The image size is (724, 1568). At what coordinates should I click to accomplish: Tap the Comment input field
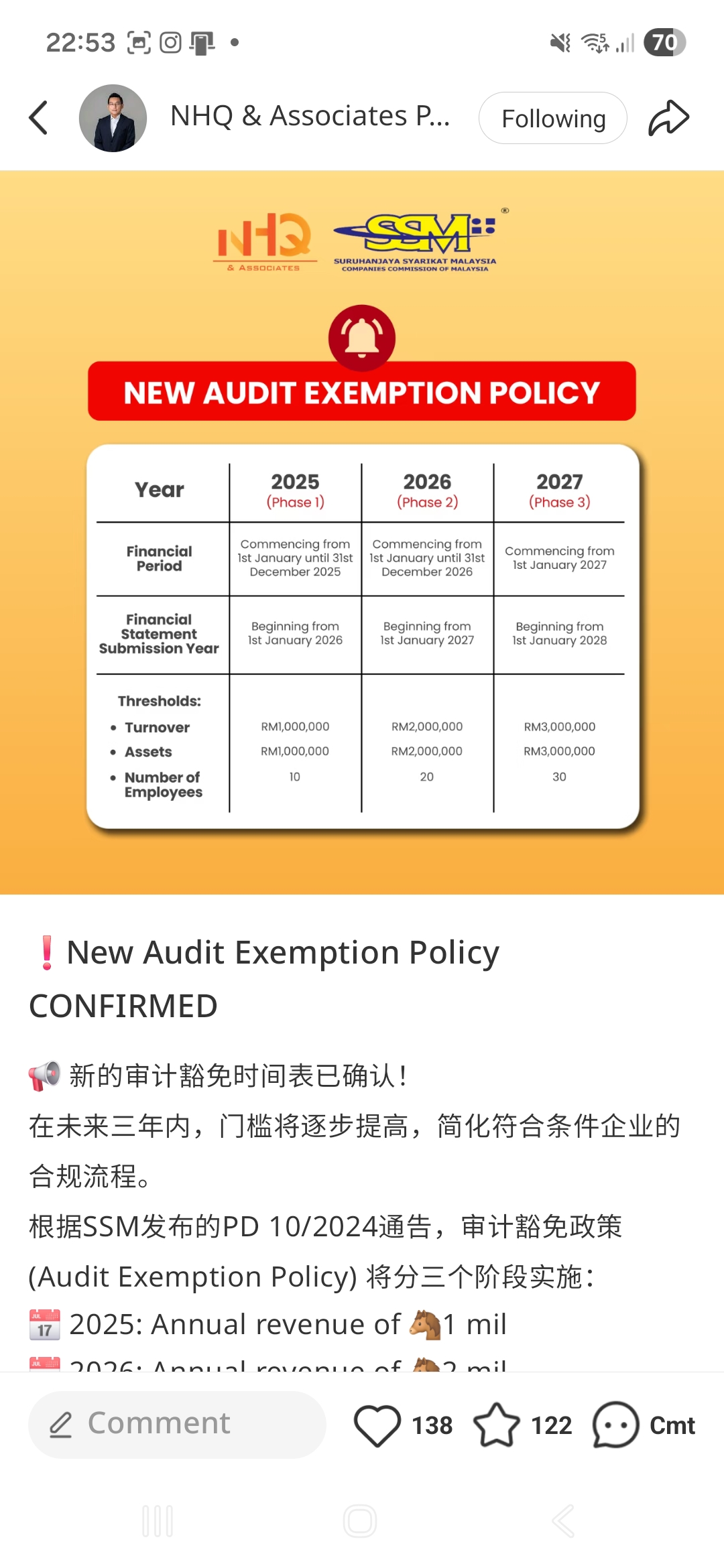coord(177,1425)
